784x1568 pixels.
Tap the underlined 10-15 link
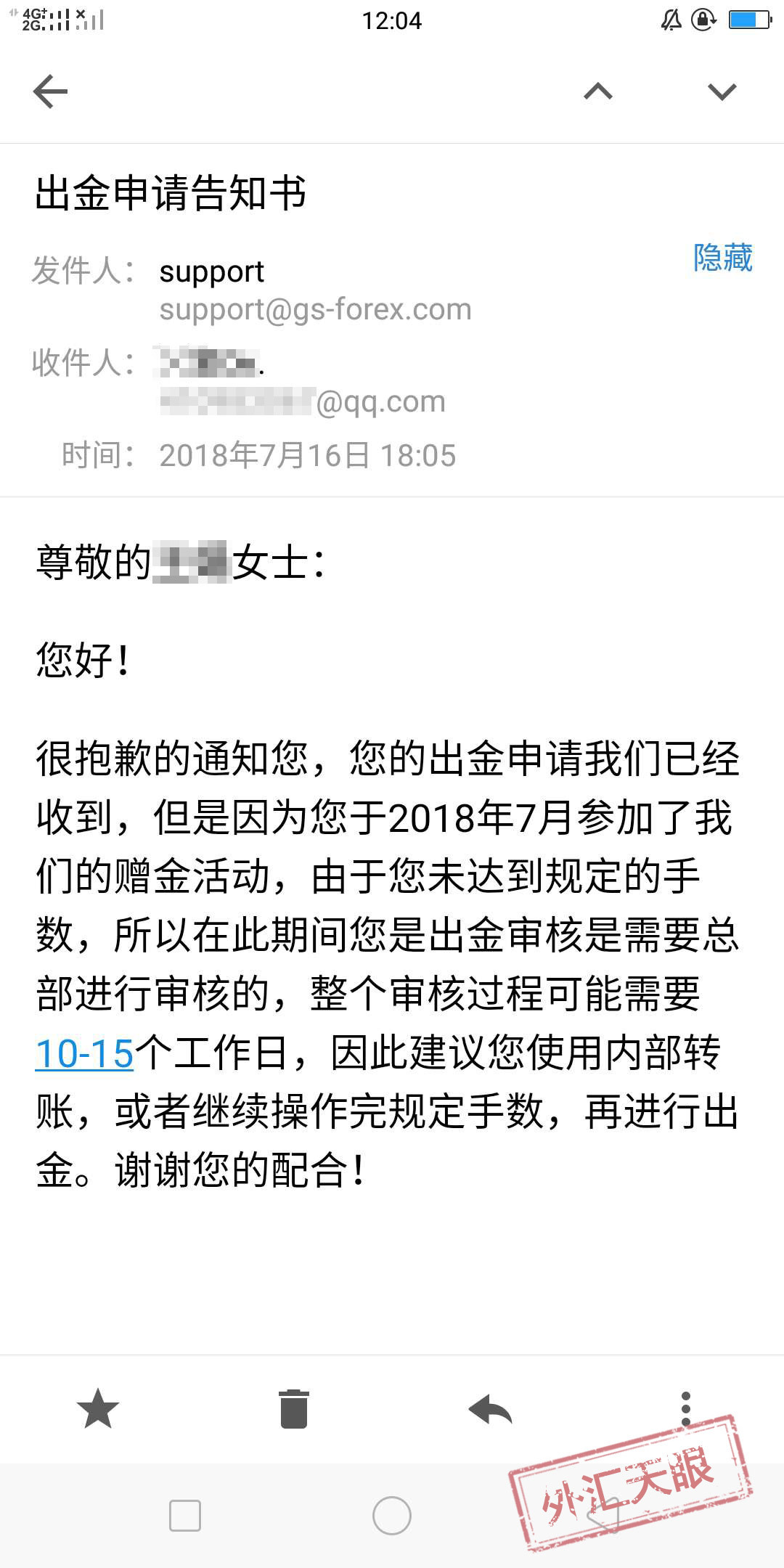(x=85, y=1053)
